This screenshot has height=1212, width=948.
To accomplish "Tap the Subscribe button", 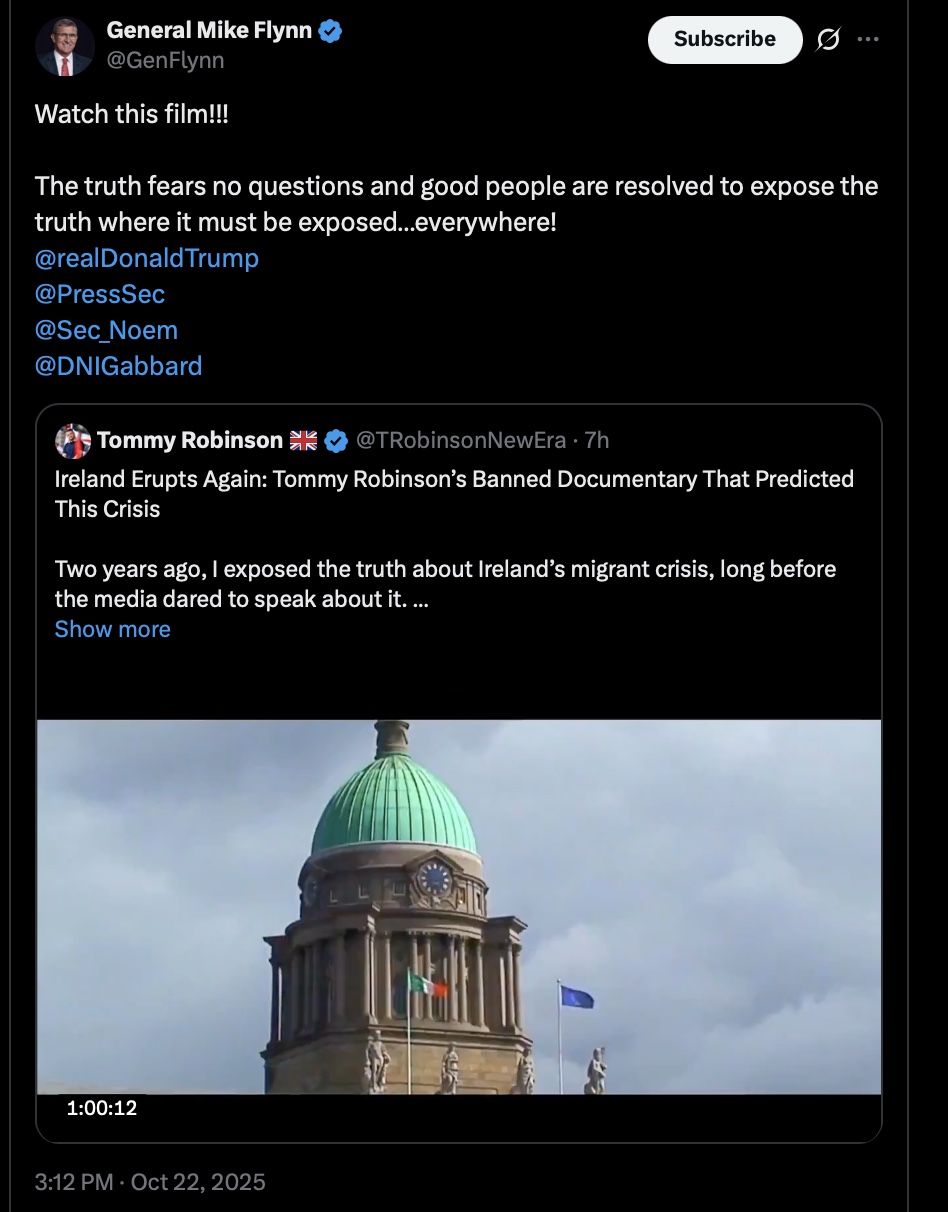I will click(724, 39).
